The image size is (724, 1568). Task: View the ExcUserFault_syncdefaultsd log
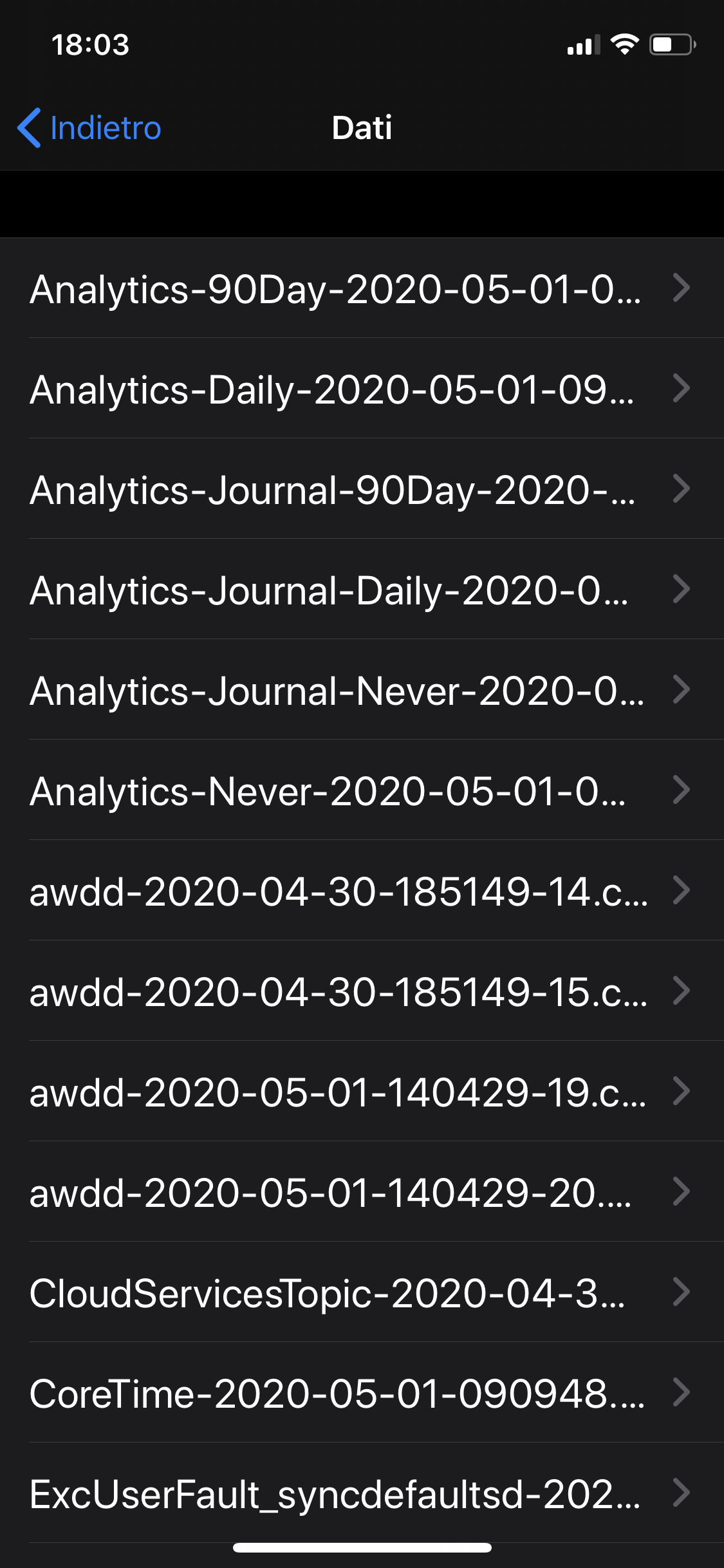pyautogui.click(x=362, y=1493)
